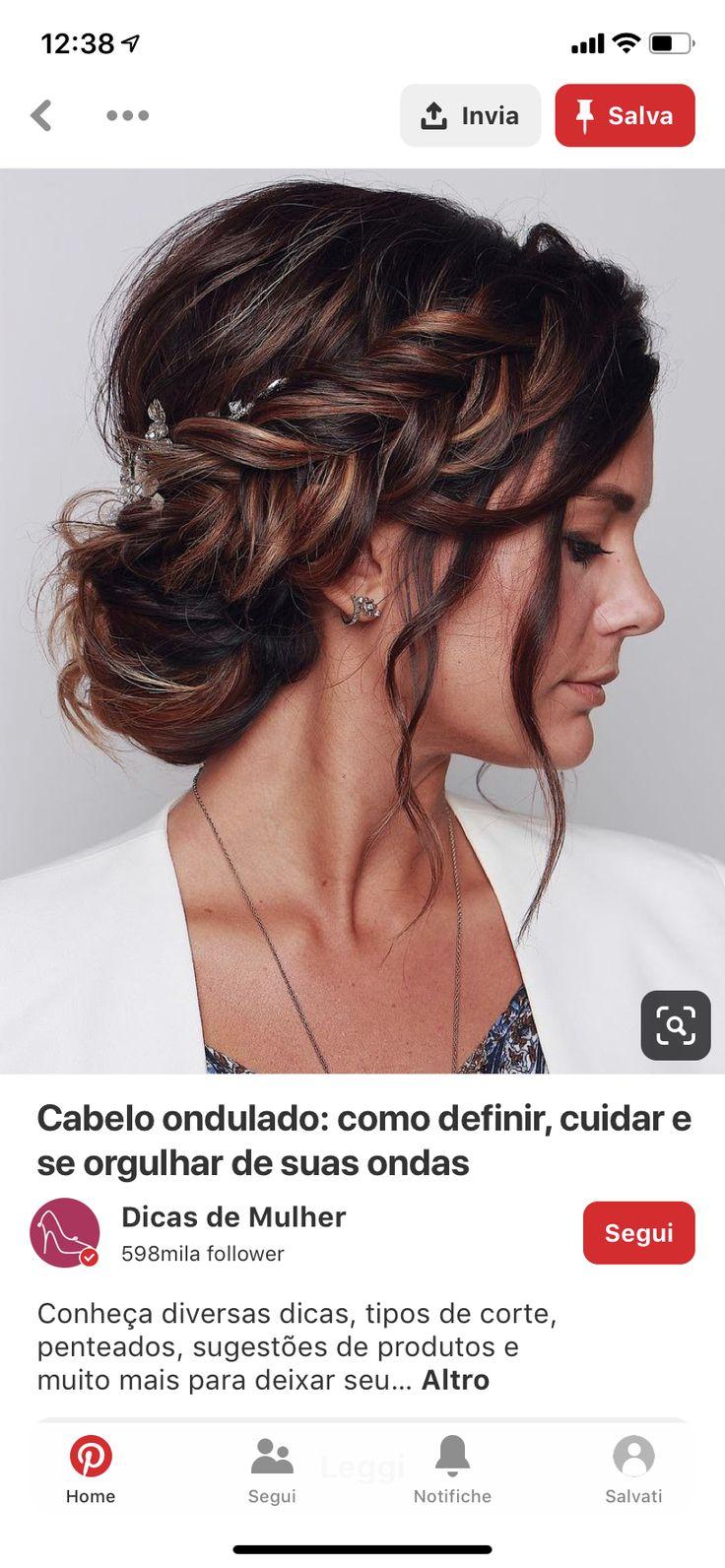Follow Dicas de Mulher with Segui
This screenshot has width=725, height=1568.
coord(638,1232)
